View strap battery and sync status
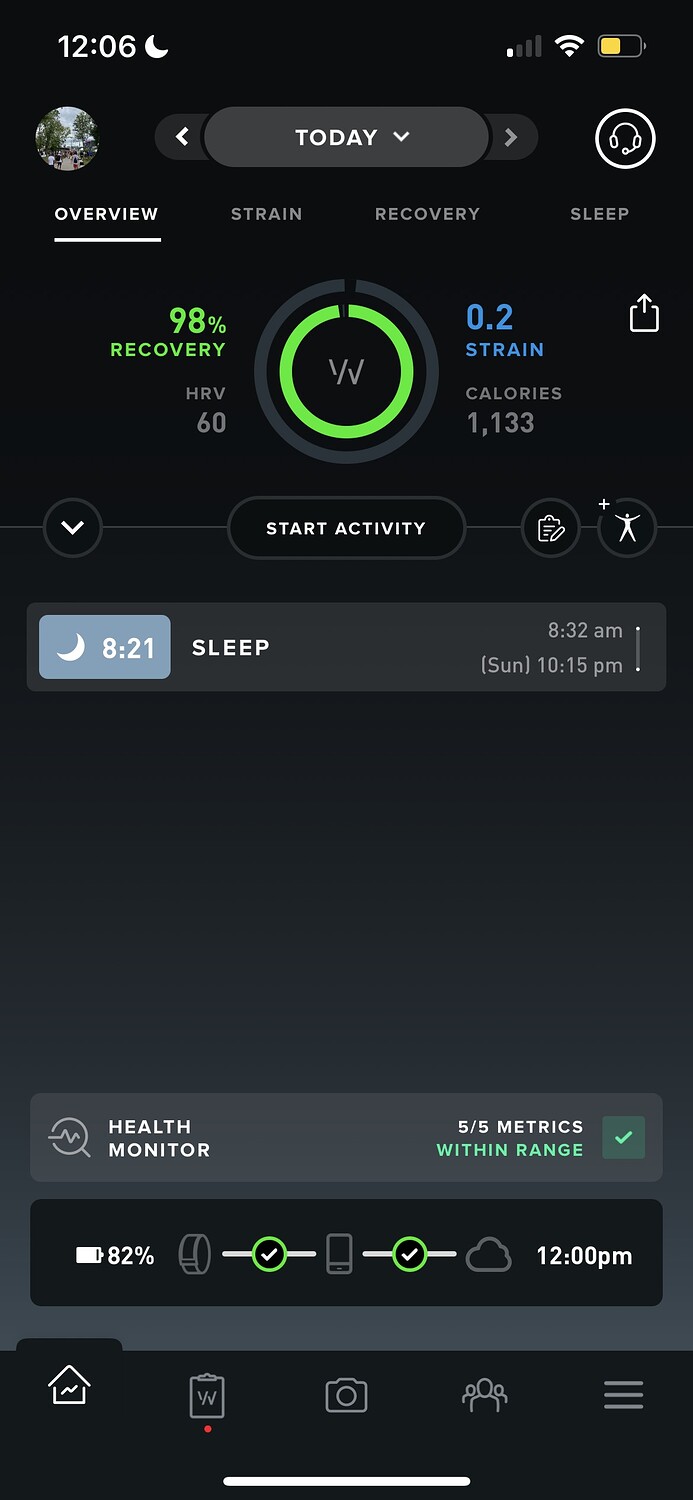The image size is (693, 1500). coord(346,1253)
